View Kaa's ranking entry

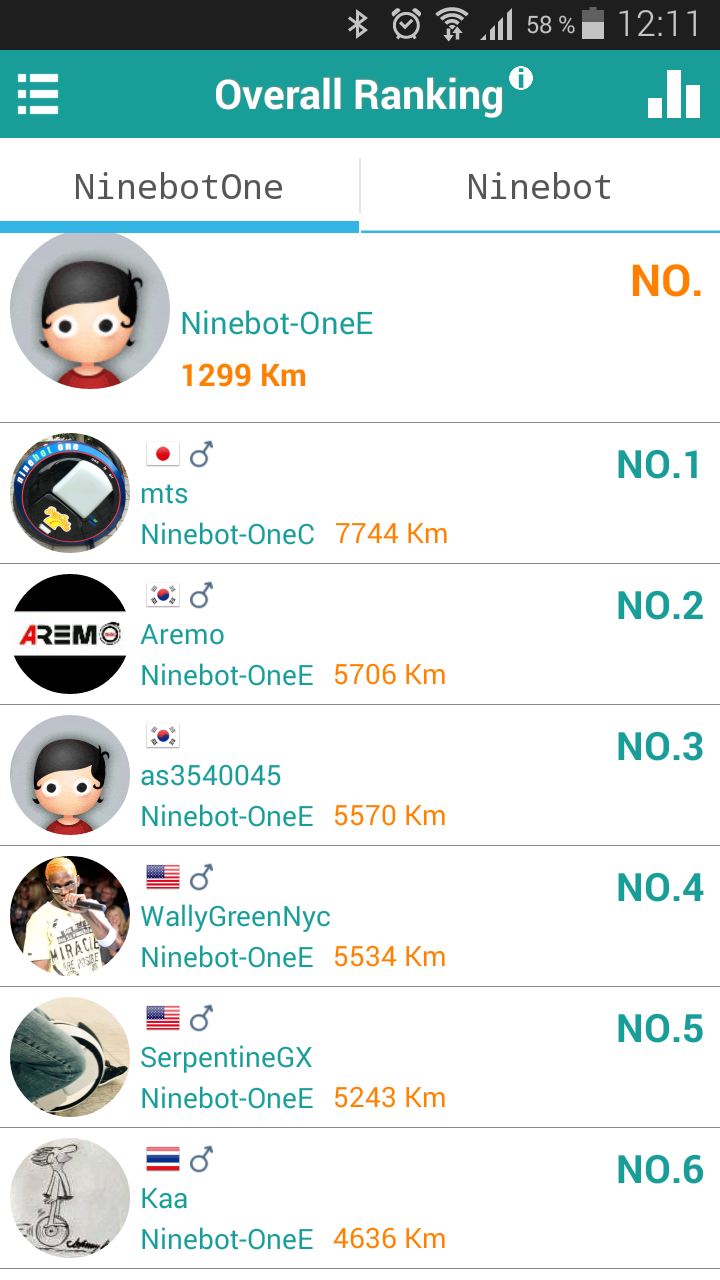pyautogui.click(x=360, y=1199)
